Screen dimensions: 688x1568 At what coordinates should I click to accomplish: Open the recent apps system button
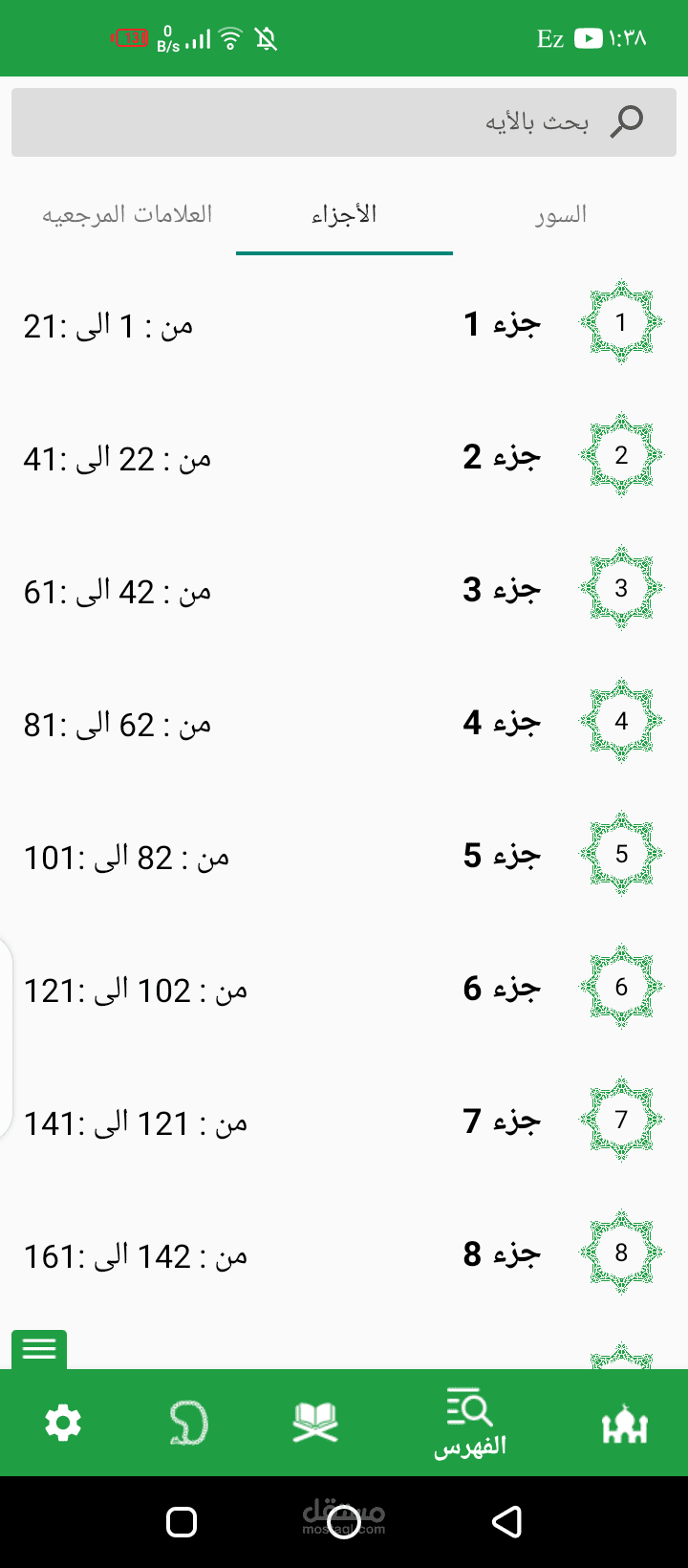tap(182, 1521)
